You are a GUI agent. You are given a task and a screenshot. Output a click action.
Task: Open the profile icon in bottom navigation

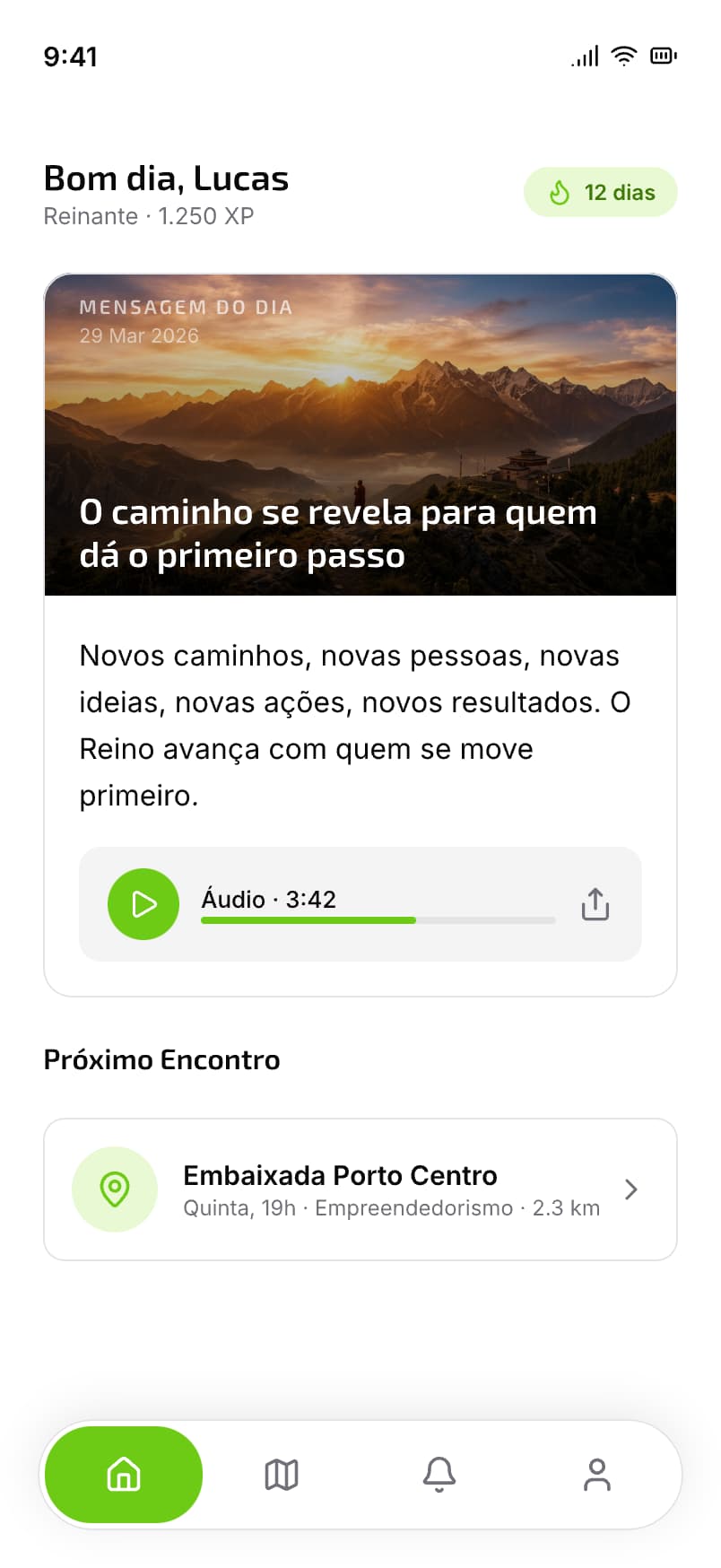pyautogui.click(x=597, y=1474)
